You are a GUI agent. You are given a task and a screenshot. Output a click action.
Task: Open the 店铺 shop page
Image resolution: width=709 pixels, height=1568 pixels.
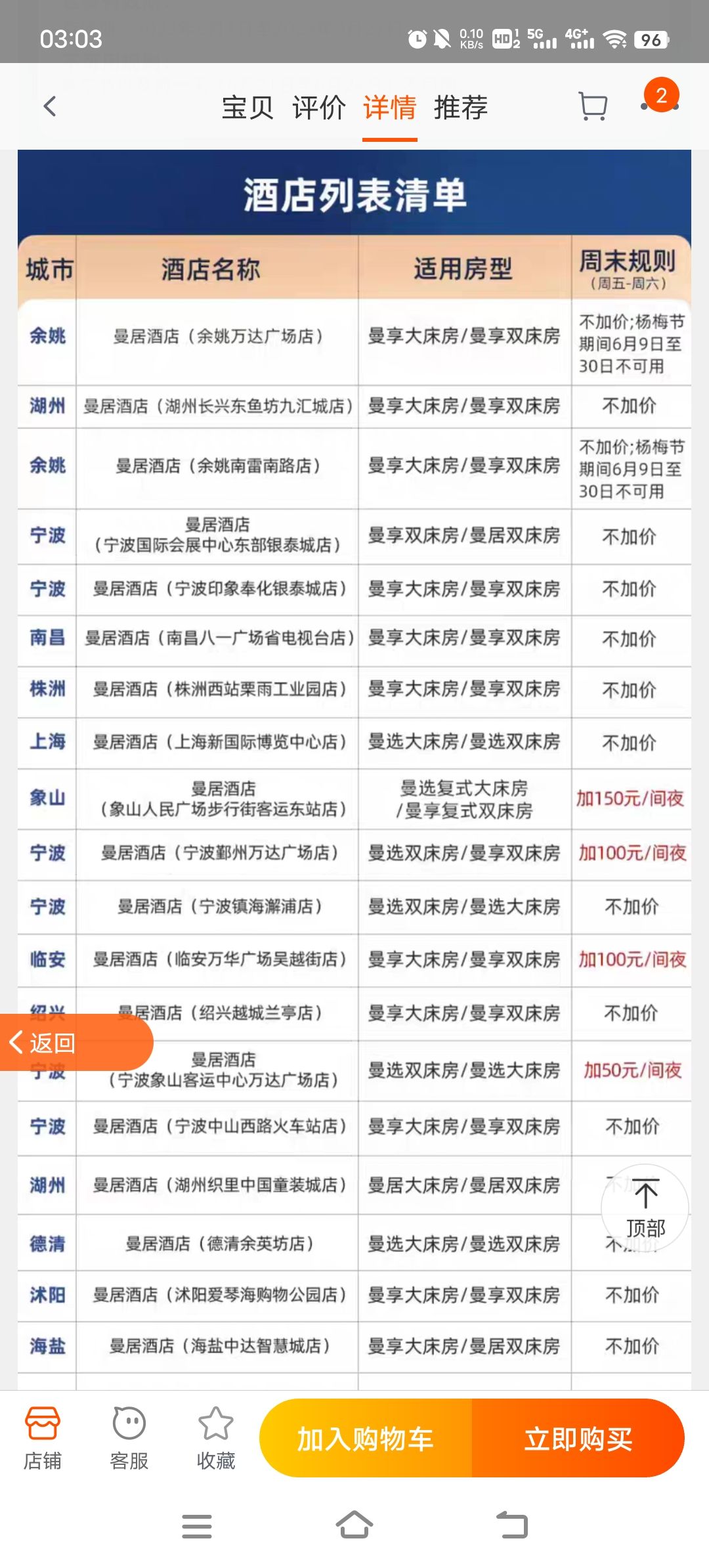point(43,1438)
